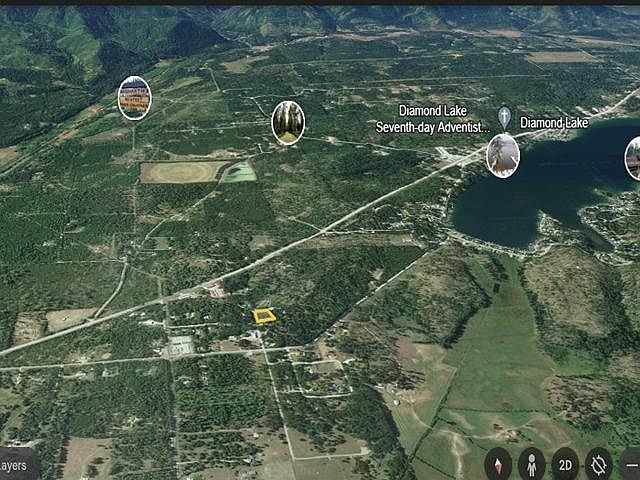
Task: Activate the Street View pegman
Action: [x=531, y=464]
